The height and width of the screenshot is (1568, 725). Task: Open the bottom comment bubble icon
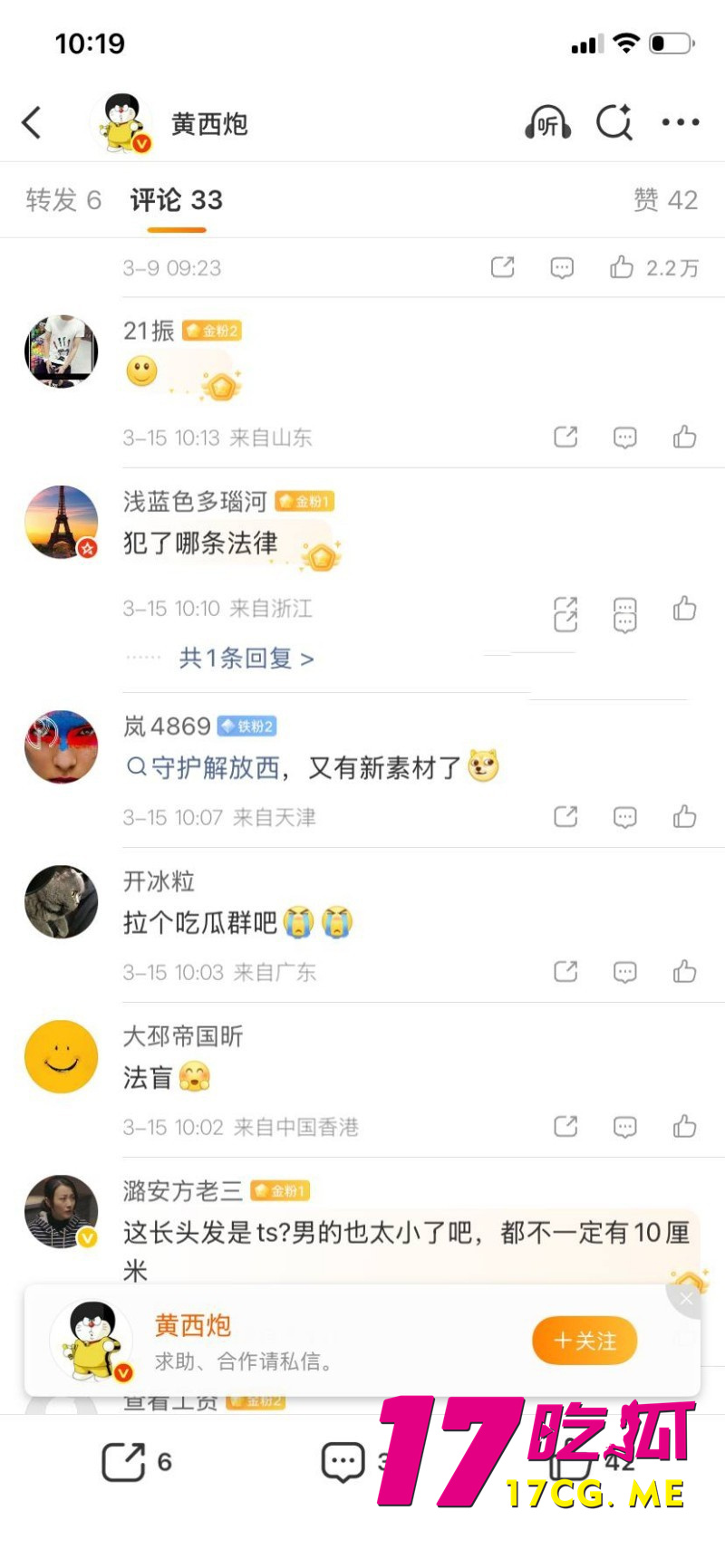[343, 1460]
